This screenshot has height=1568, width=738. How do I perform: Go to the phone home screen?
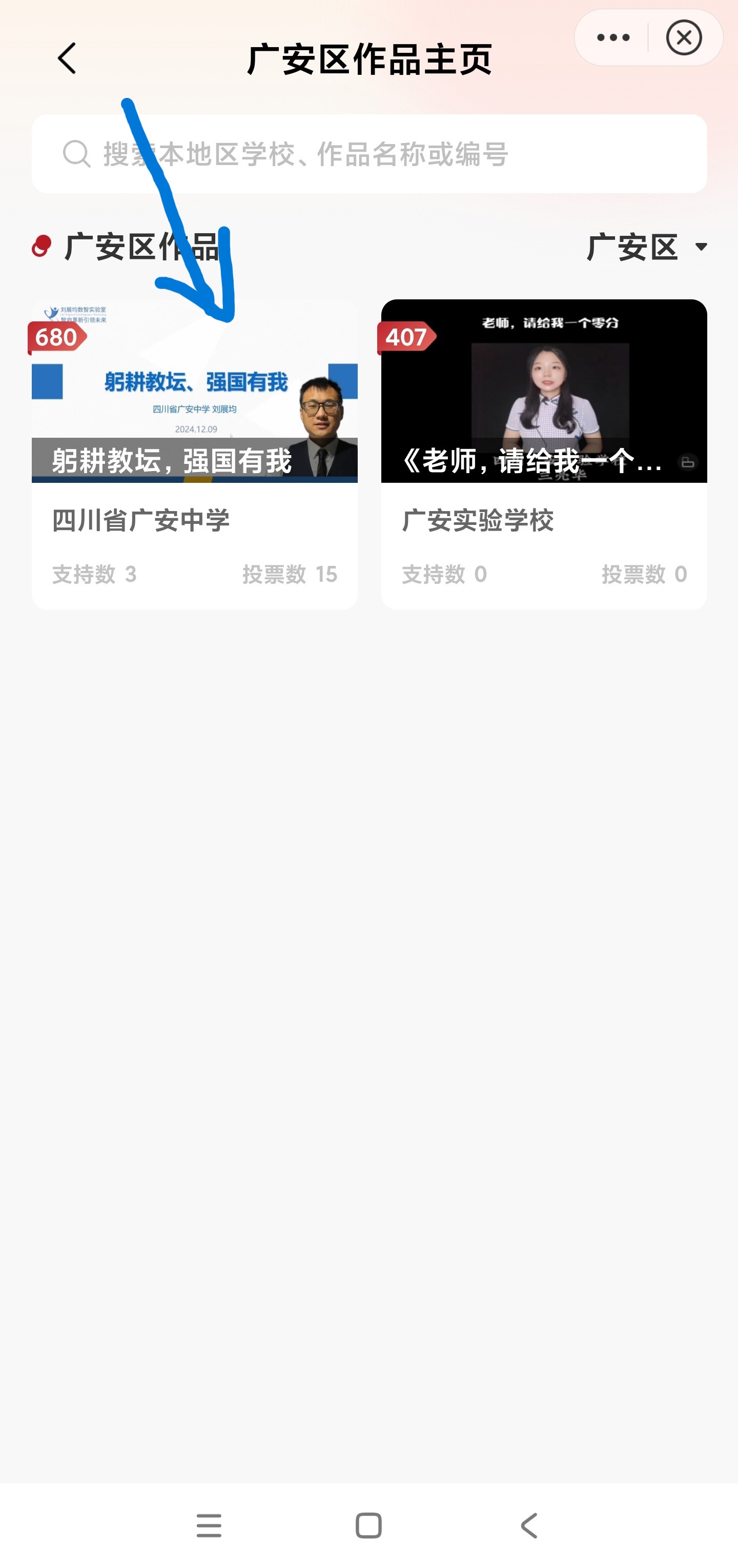(368, 1525)
